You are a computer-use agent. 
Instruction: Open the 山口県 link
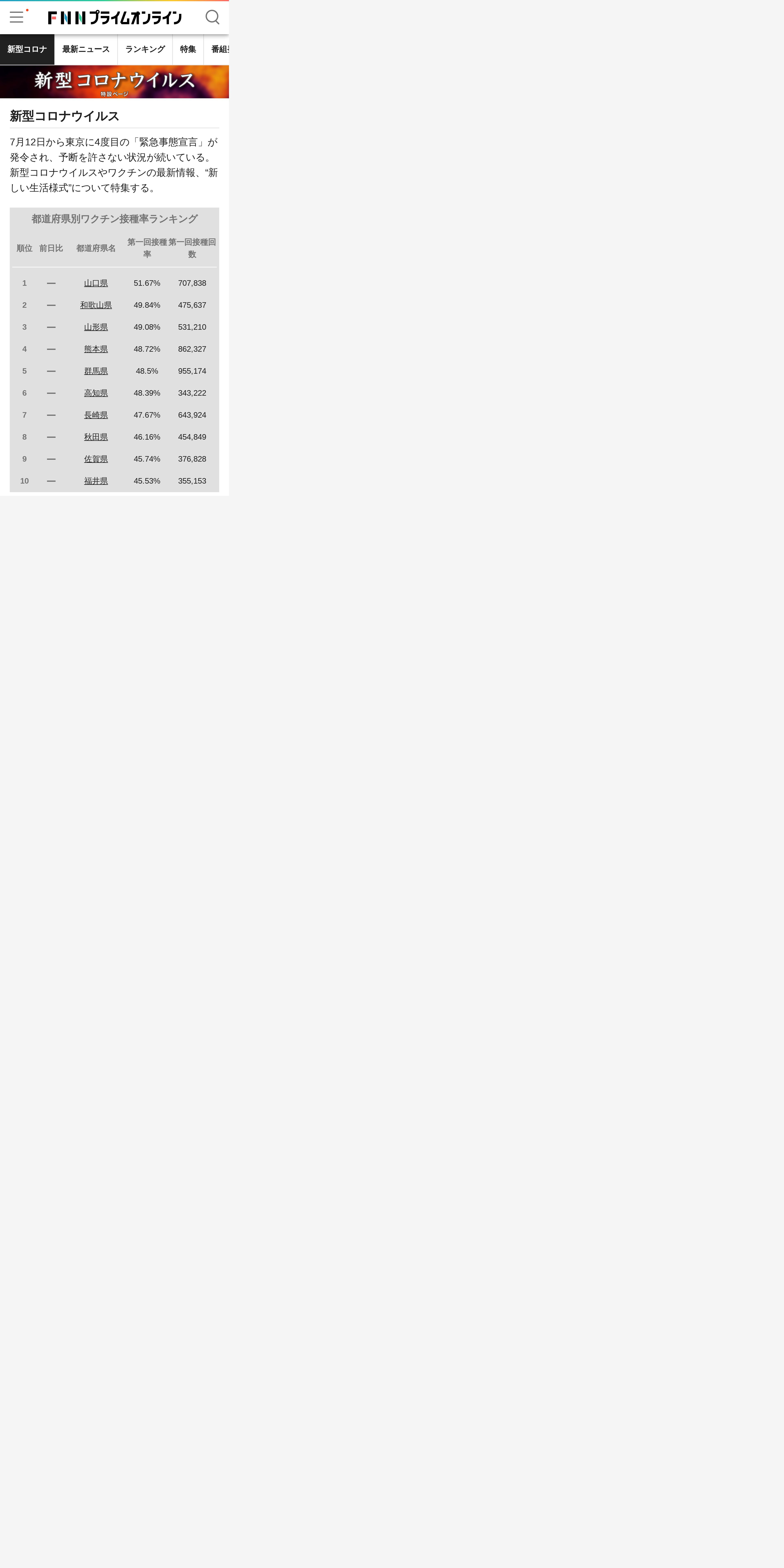click(x=96, y=283)
